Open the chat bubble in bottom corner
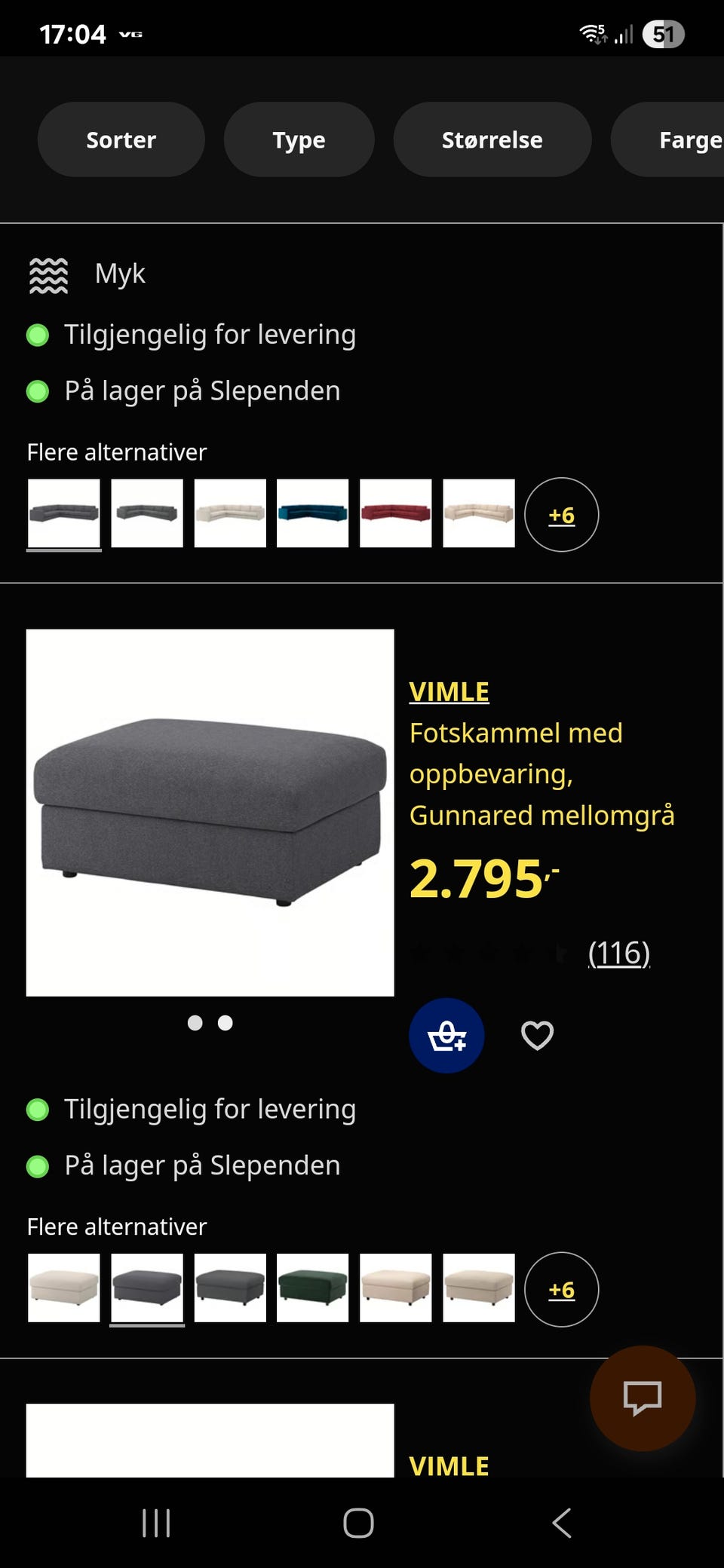724x1568 pixels. (642, 1400)
